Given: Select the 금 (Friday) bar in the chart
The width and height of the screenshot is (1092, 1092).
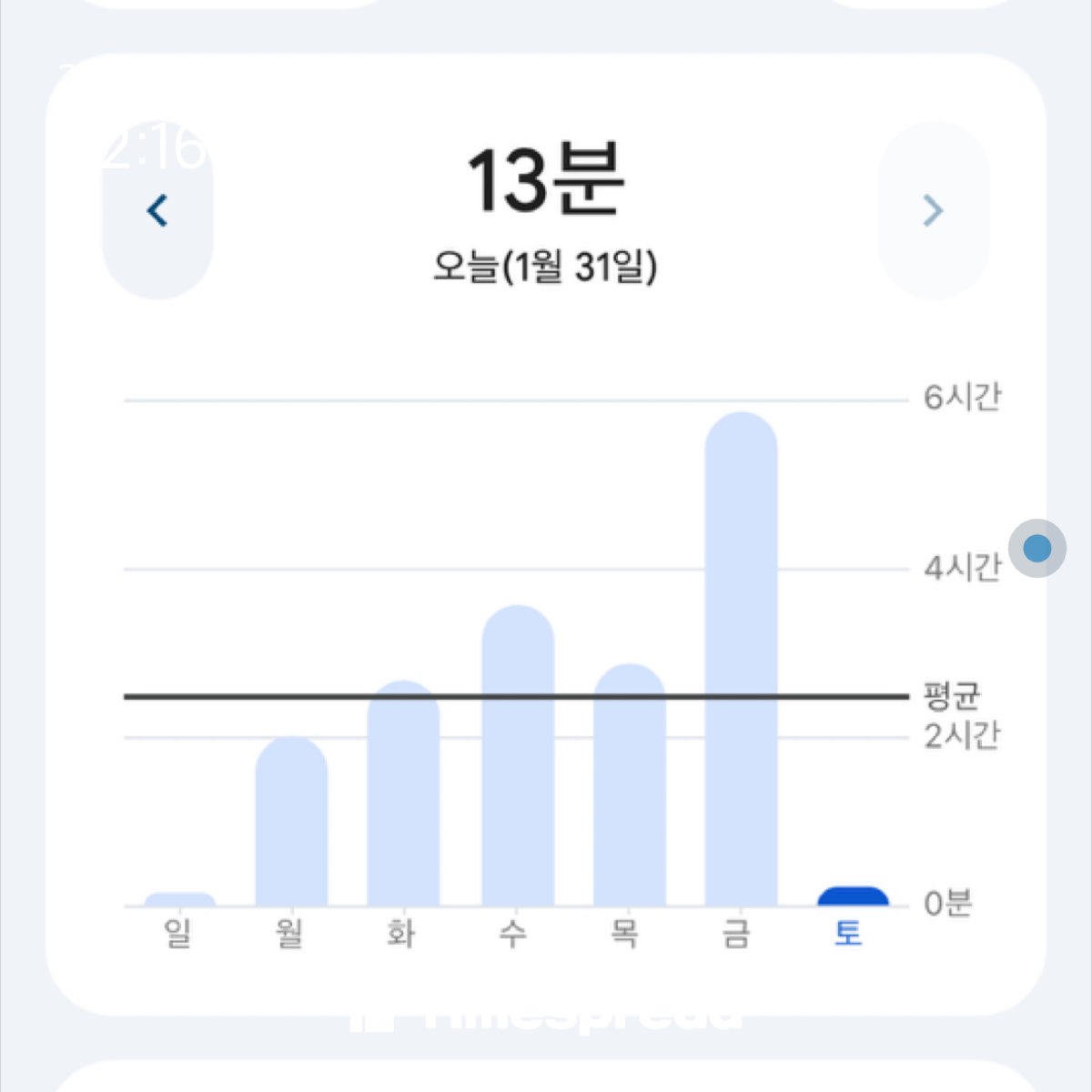Looking at the screenshot, I should 741,660.
